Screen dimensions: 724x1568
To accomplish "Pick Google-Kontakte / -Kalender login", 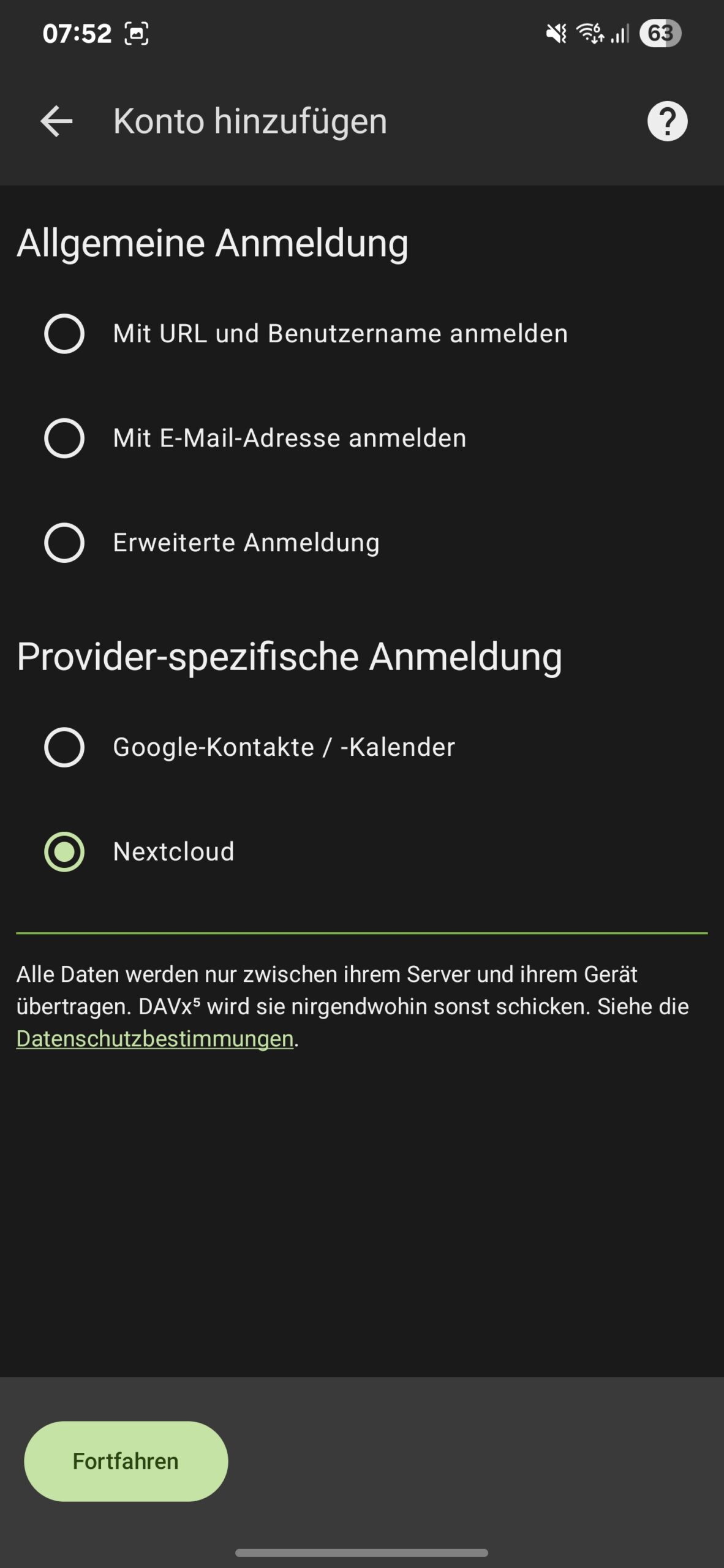I will pos(362,747).
